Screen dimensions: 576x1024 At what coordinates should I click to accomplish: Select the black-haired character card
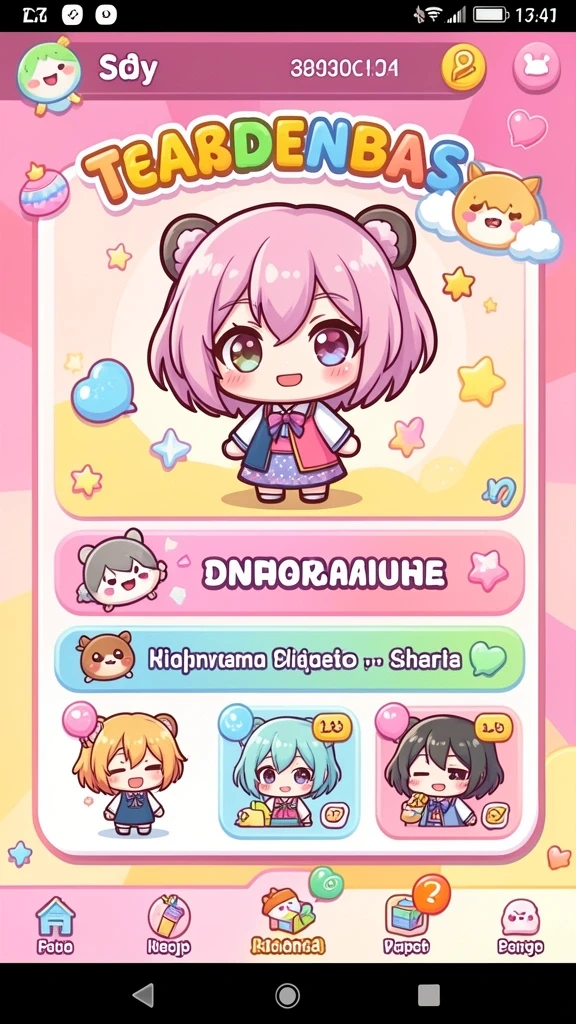click(449, 773)
